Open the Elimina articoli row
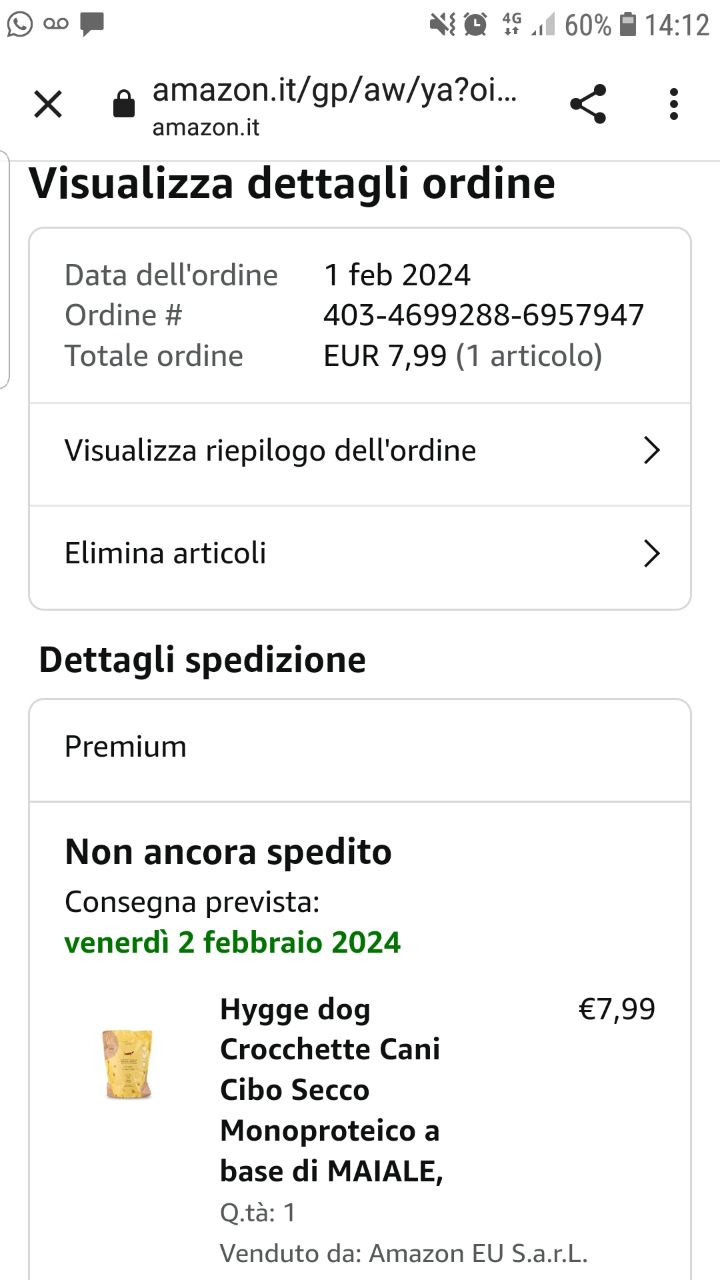Image resolution: width=720 pixels, height=1280 pixels. (x=360, y=554)
